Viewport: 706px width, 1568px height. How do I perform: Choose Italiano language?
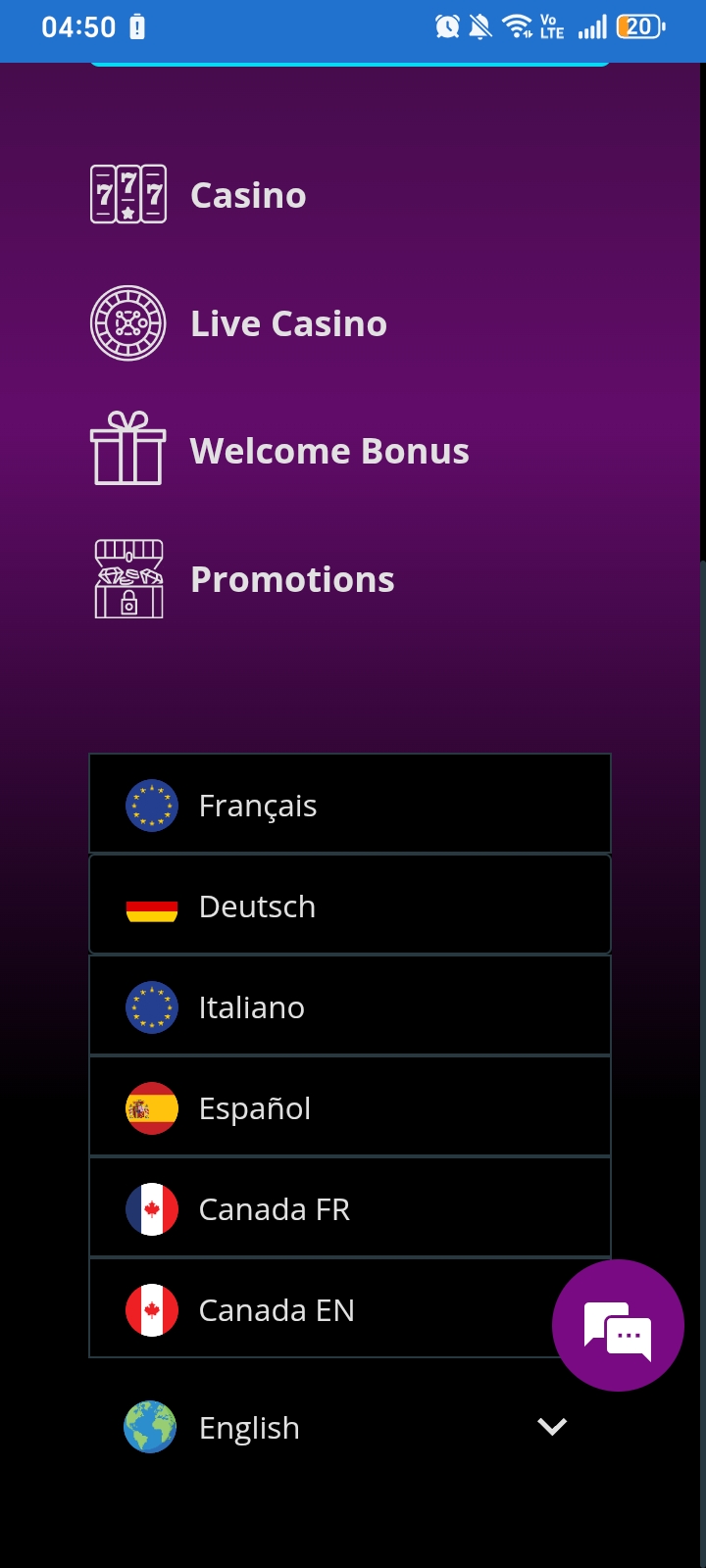point(350,1005)
